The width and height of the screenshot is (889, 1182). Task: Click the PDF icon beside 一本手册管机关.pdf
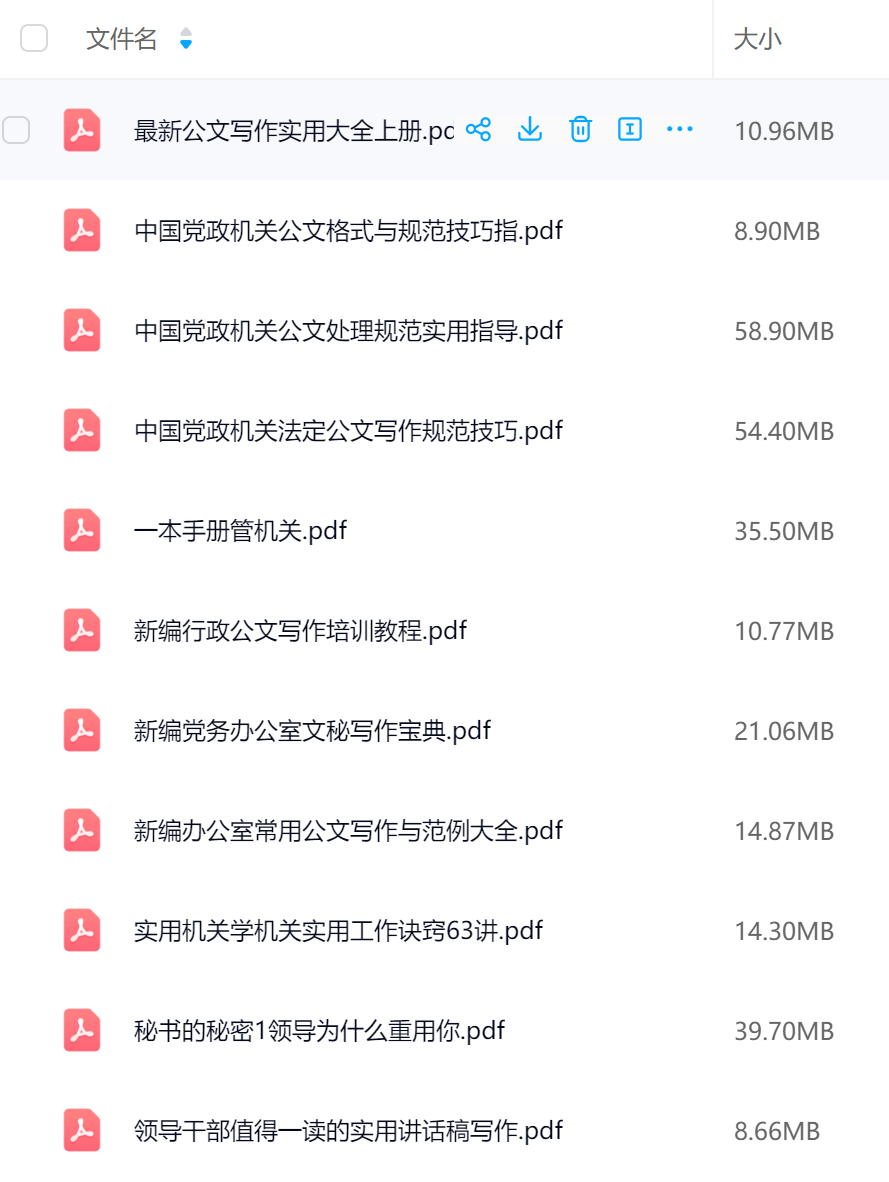[x=81, y=531]
